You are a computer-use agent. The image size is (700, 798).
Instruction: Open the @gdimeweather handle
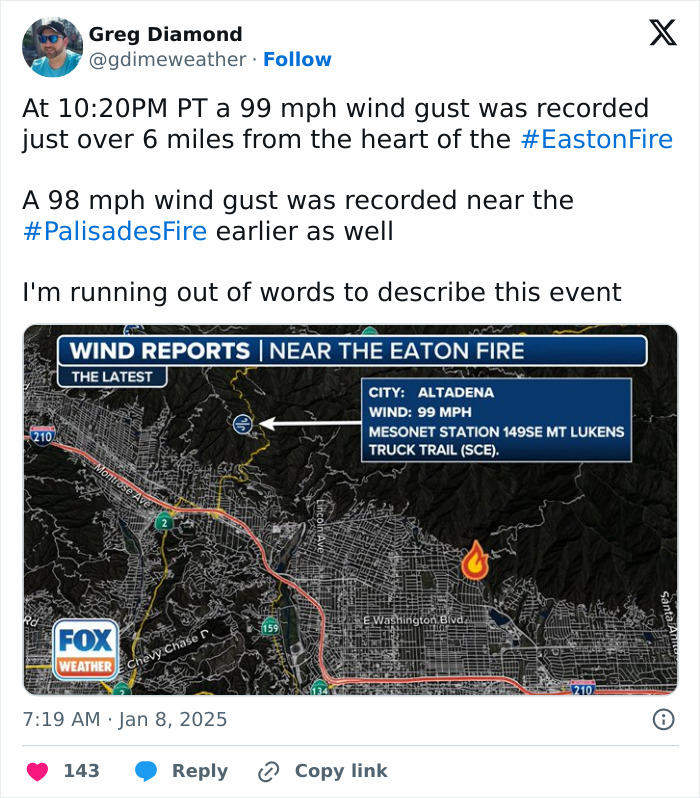[x=167, y=60]
